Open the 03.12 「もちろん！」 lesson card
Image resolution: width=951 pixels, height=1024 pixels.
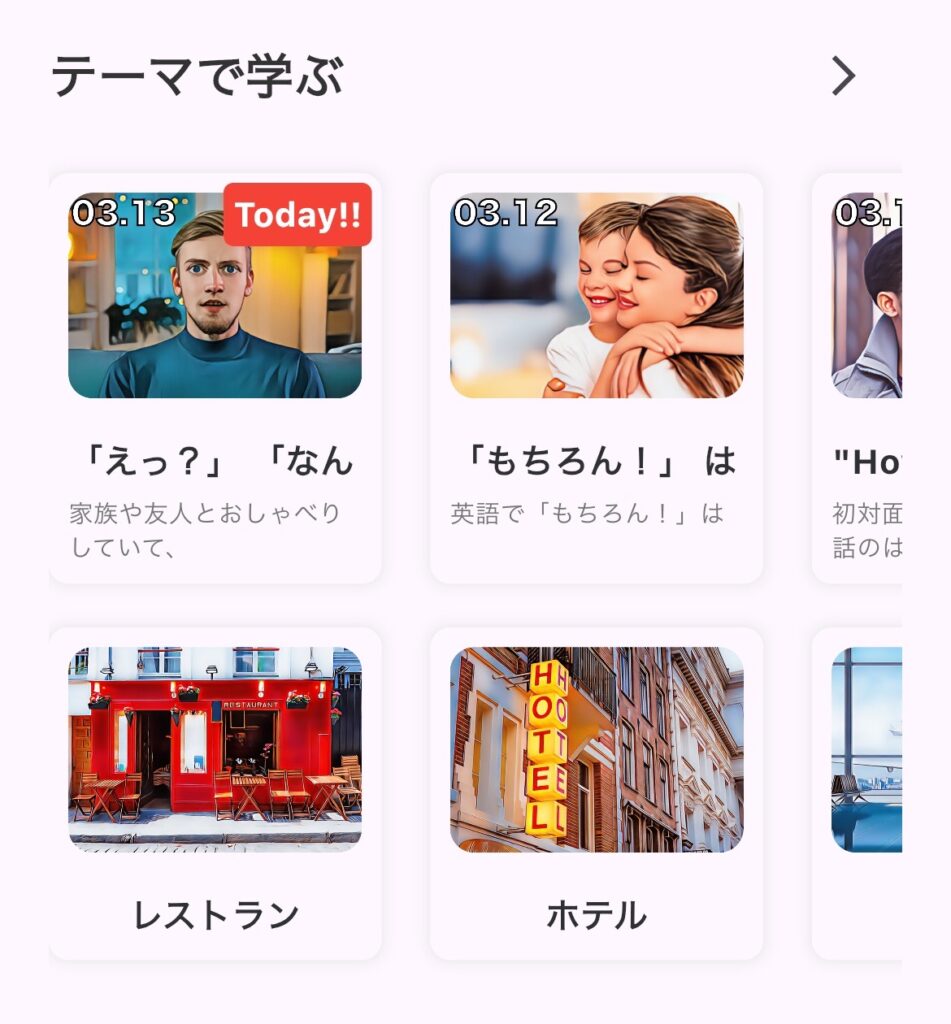[596, 378]
